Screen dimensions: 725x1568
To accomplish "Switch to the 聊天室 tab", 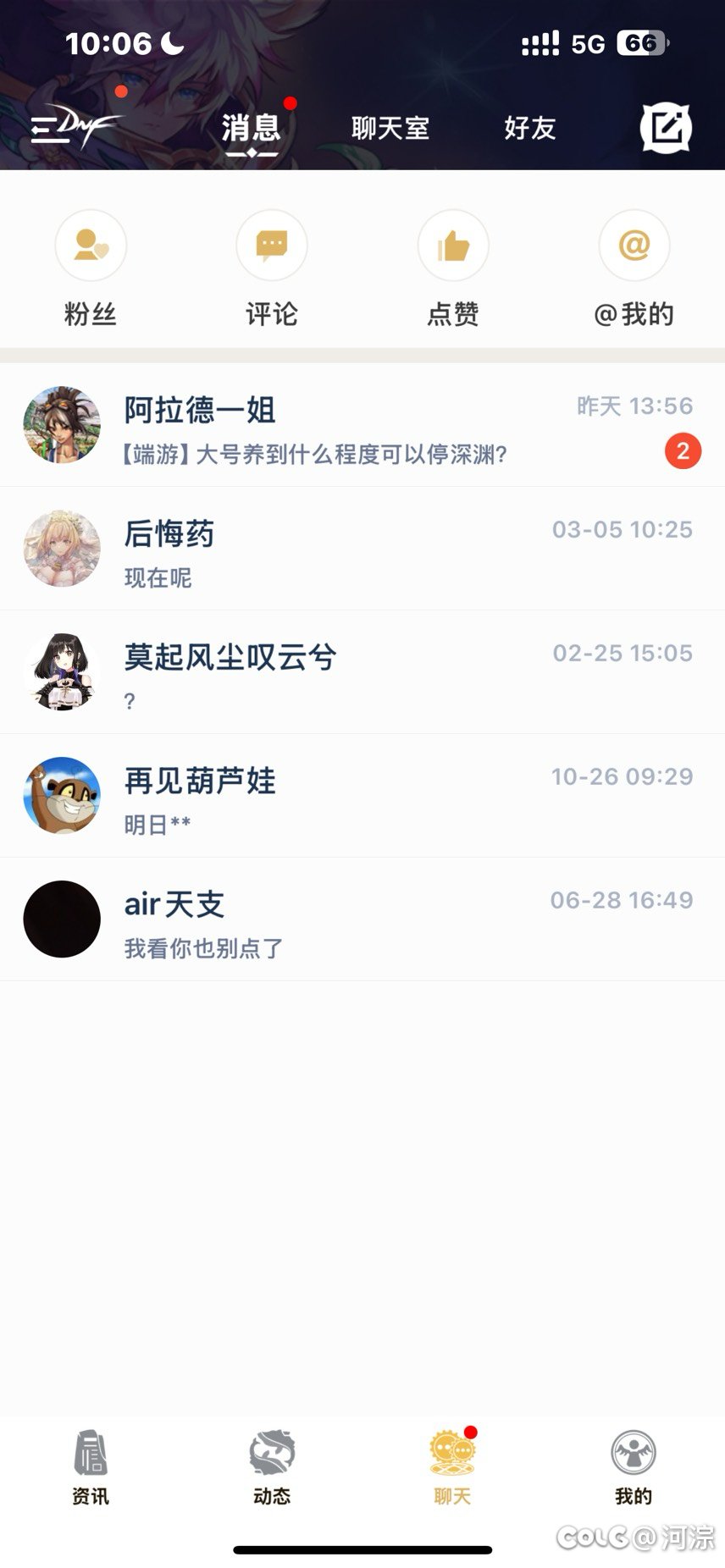I will (390, 129).
